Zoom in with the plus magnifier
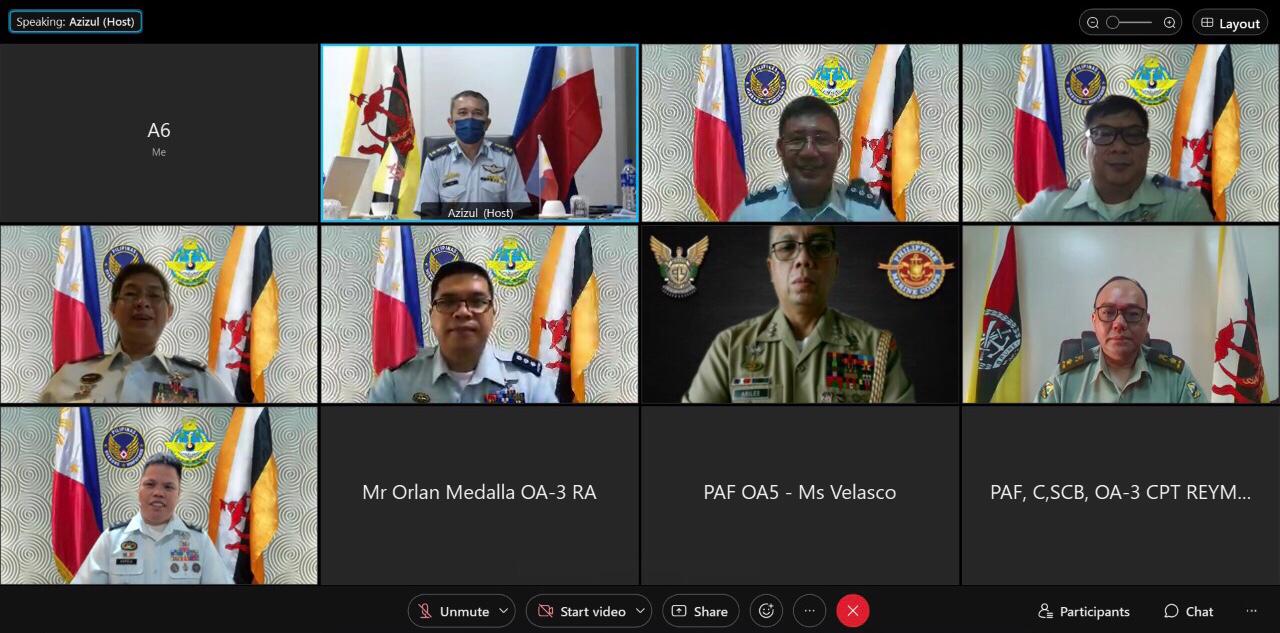The width and height of the screenshot is (1280, 633). [x=1169, y=23]
